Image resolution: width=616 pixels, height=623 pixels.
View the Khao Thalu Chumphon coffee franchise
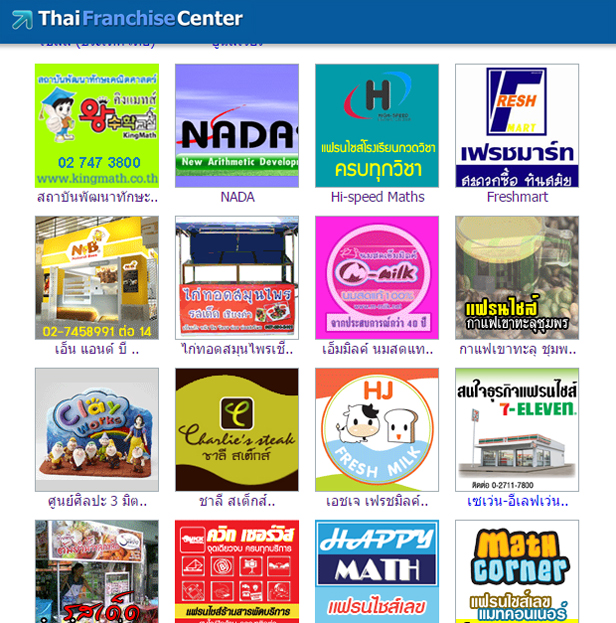(517, 278)
